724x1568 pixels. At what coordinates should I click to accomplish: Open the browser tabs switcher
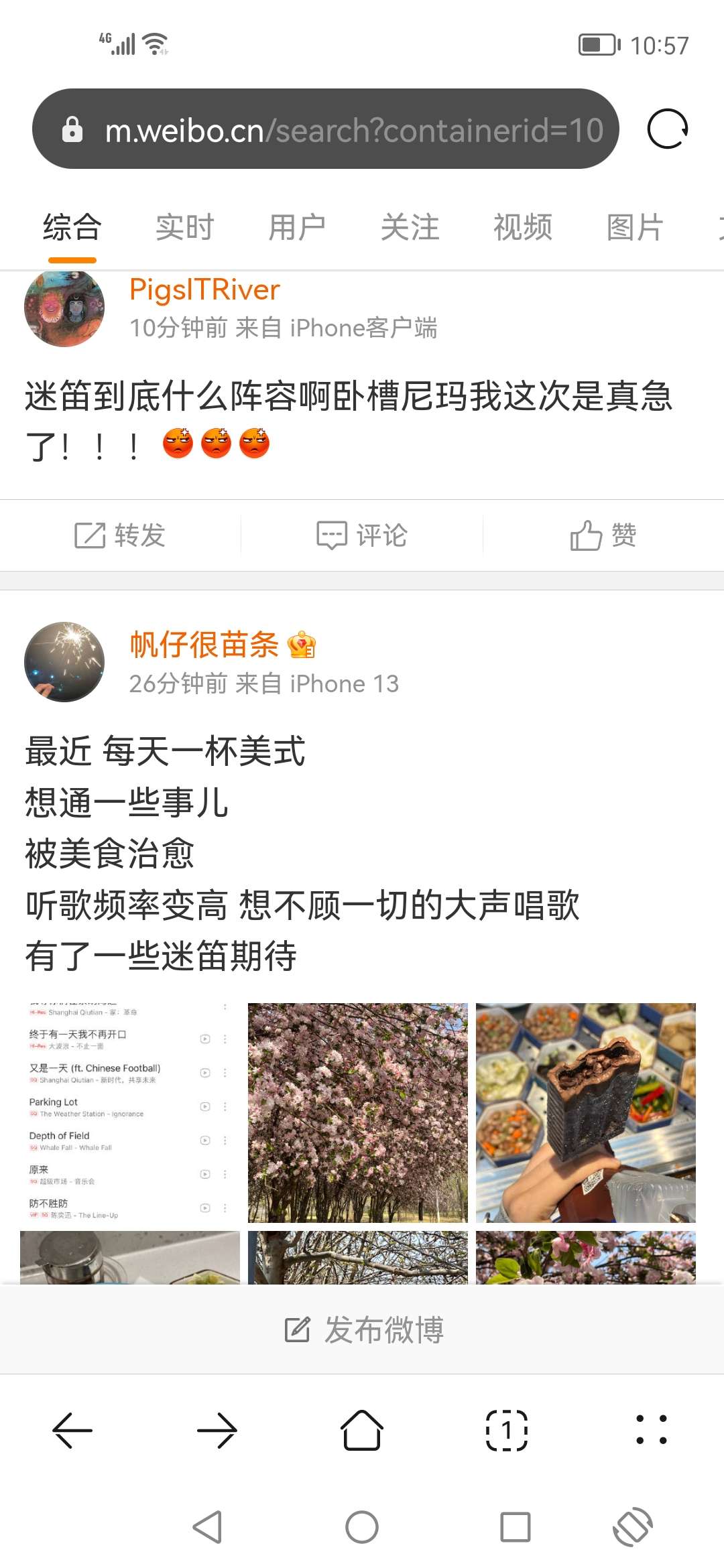[507, 1430]
